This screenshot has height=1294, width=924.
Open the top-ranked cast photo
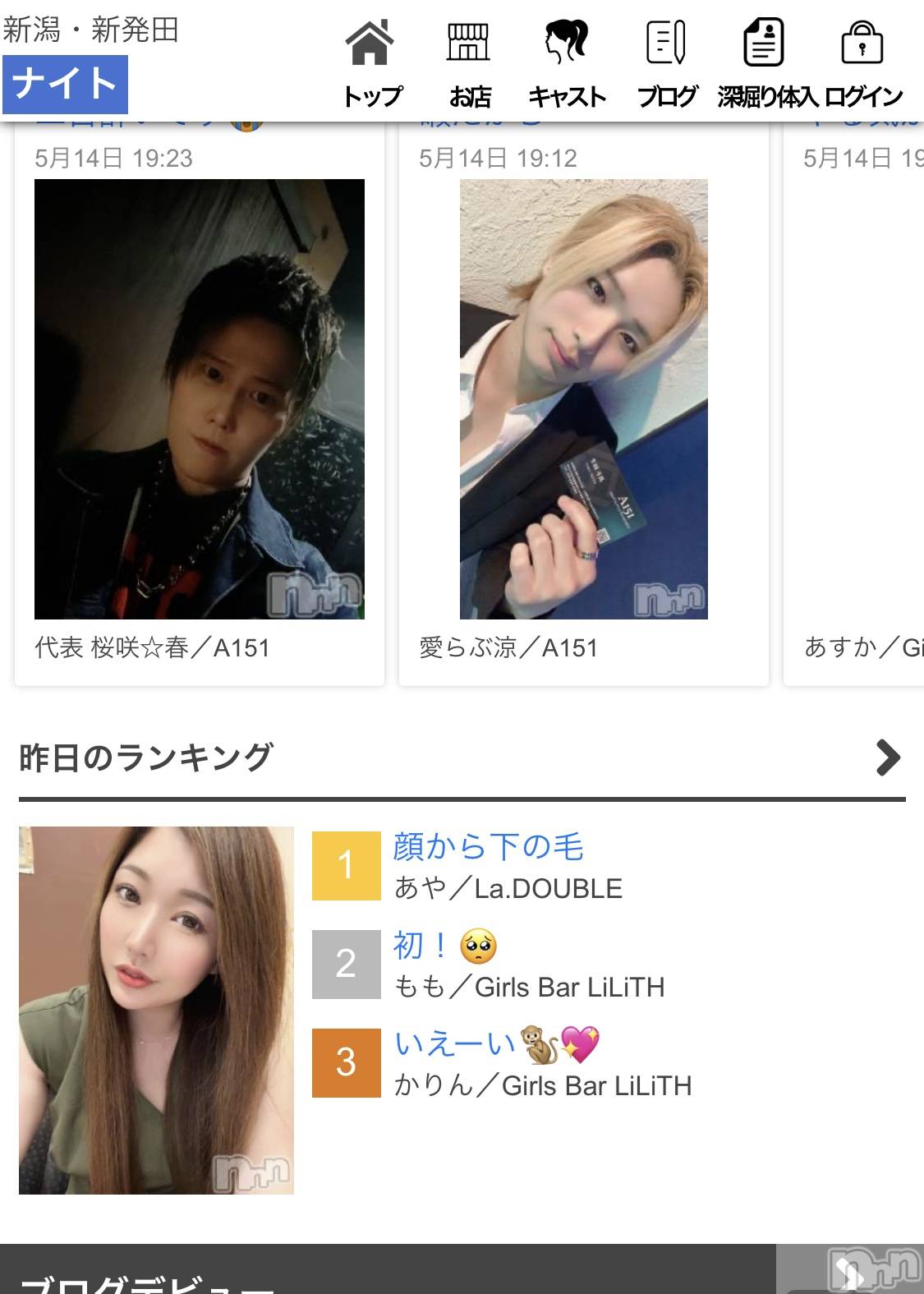point(156,1010)
